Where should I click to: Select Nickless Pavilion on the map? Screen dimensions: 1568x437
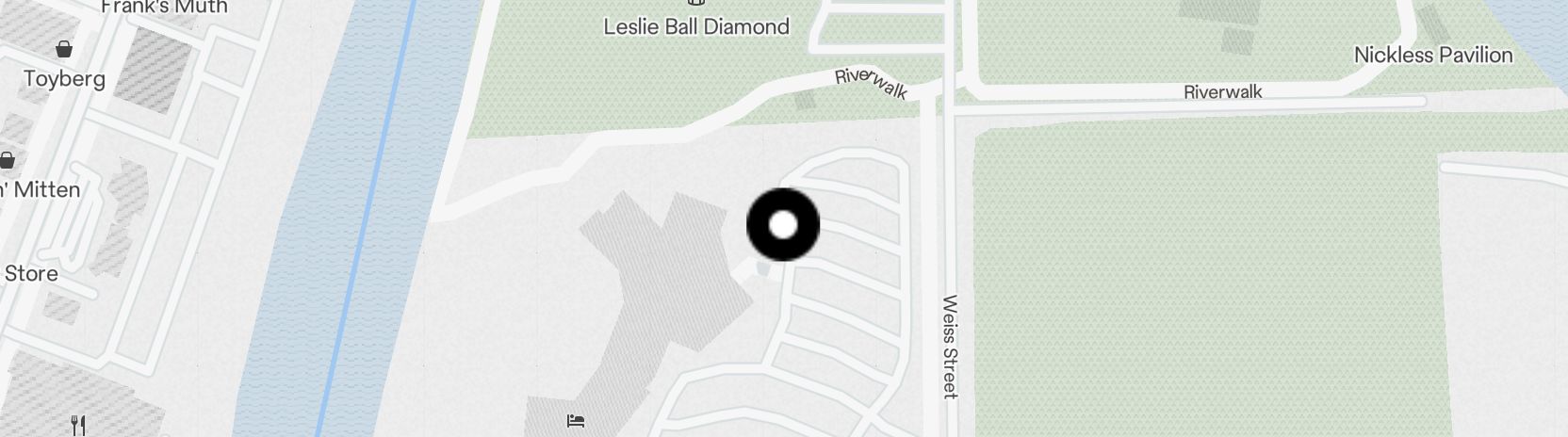[x=1432, y=55]
